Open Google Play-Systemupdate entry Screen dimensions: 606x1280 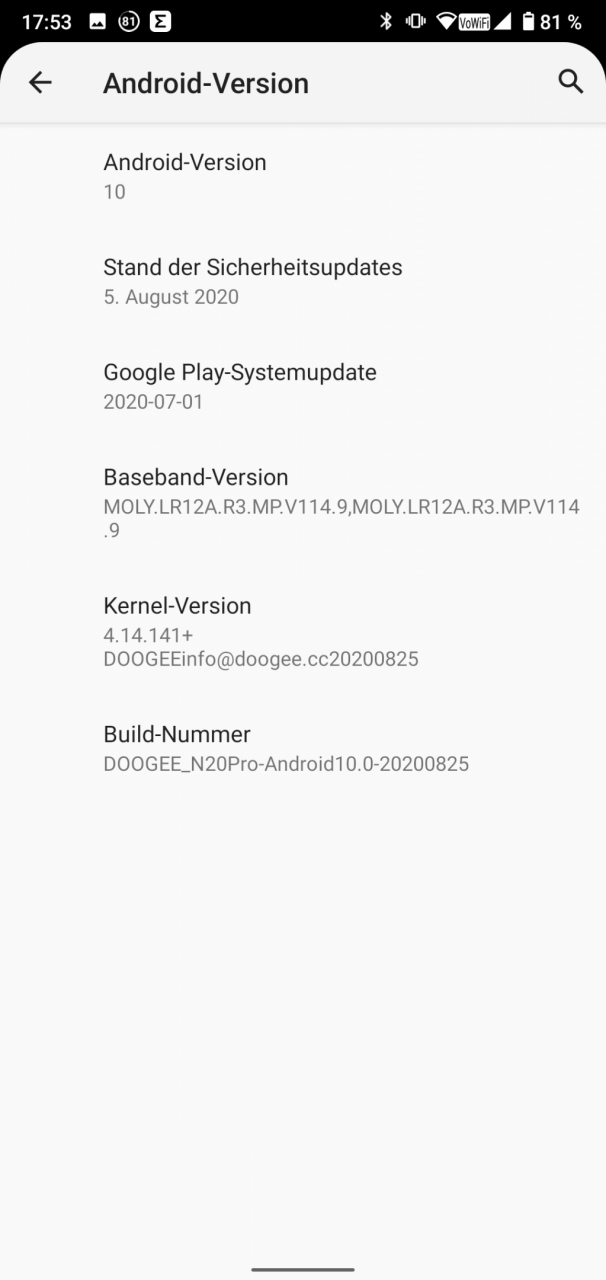[303, 386]
